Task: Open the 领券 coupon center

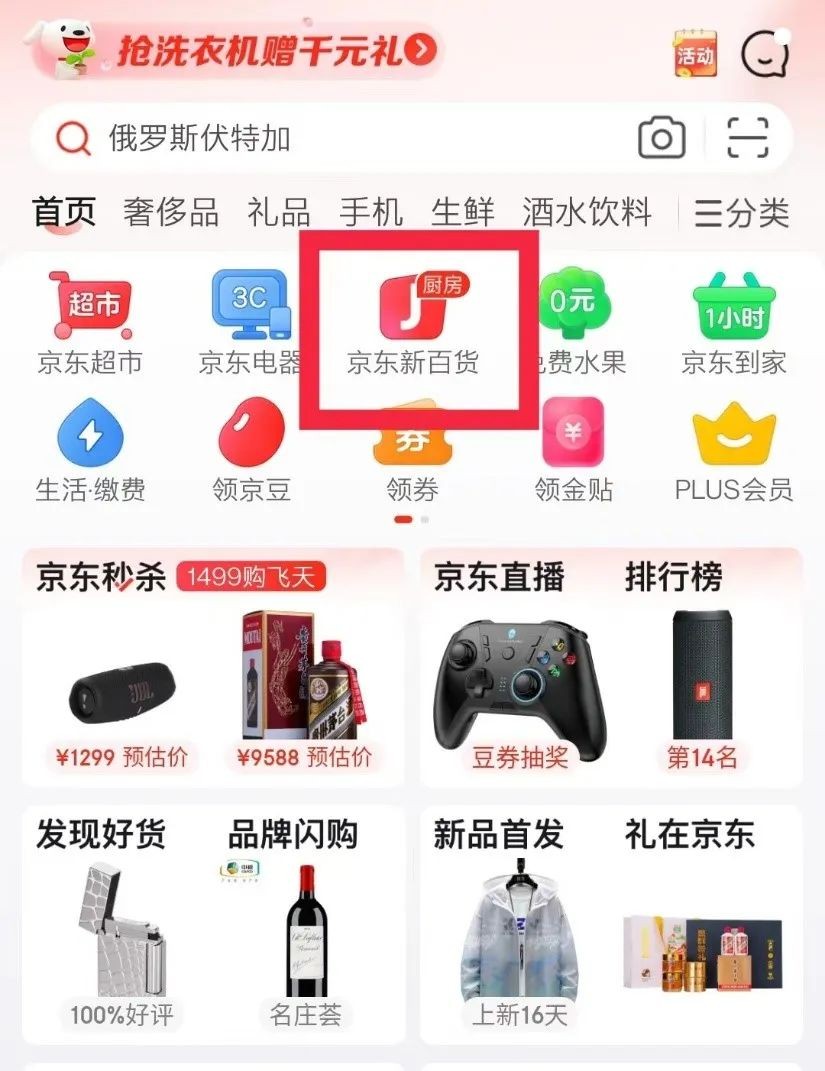Action: coord(412,450)
